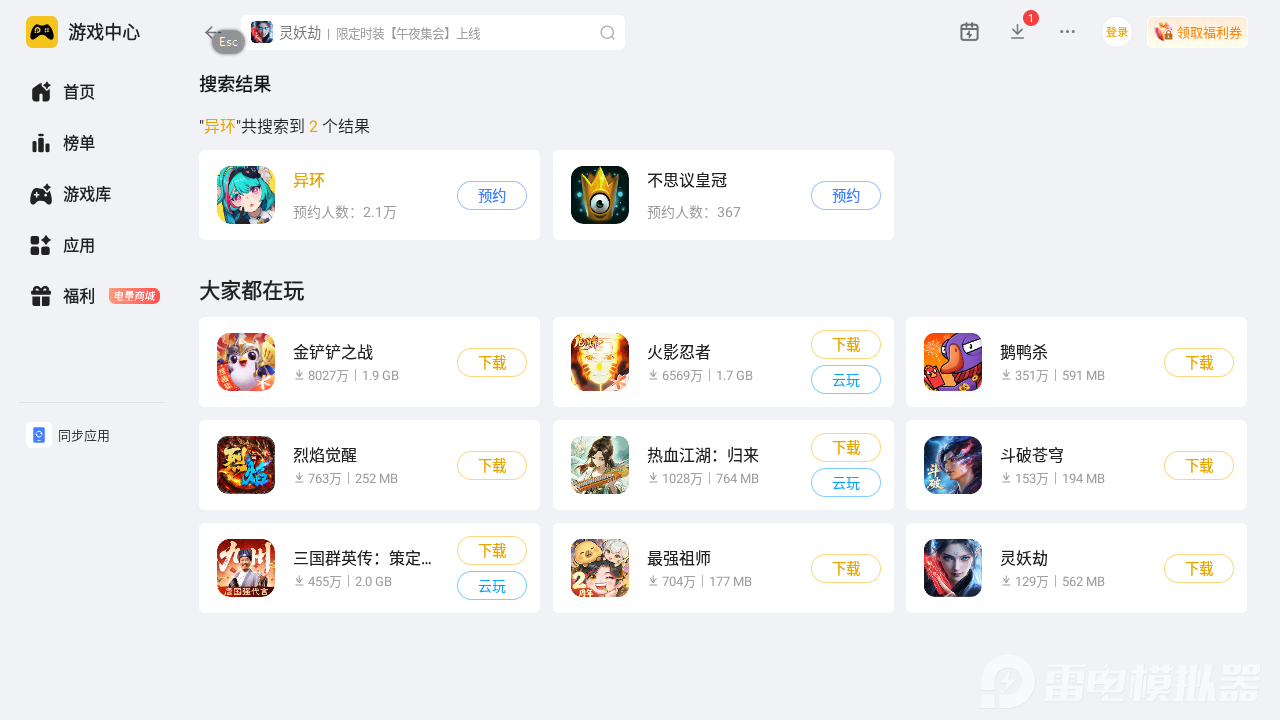1280x720 pixels.
Task: Cloud play 火影忍者 via 云玩
Action: (x=846, y=380)
